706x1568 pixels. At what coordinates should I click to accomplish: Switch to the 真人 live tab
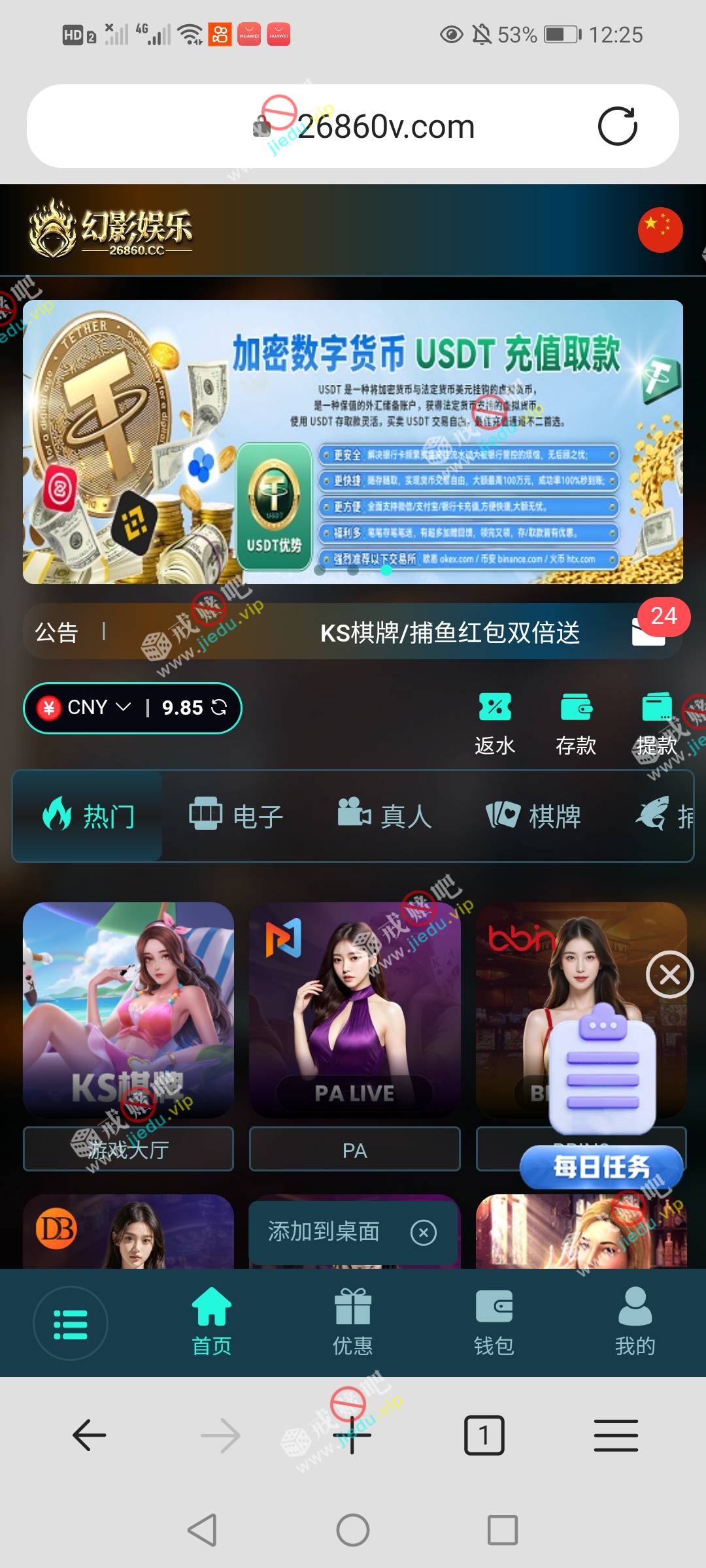[384, 816]
